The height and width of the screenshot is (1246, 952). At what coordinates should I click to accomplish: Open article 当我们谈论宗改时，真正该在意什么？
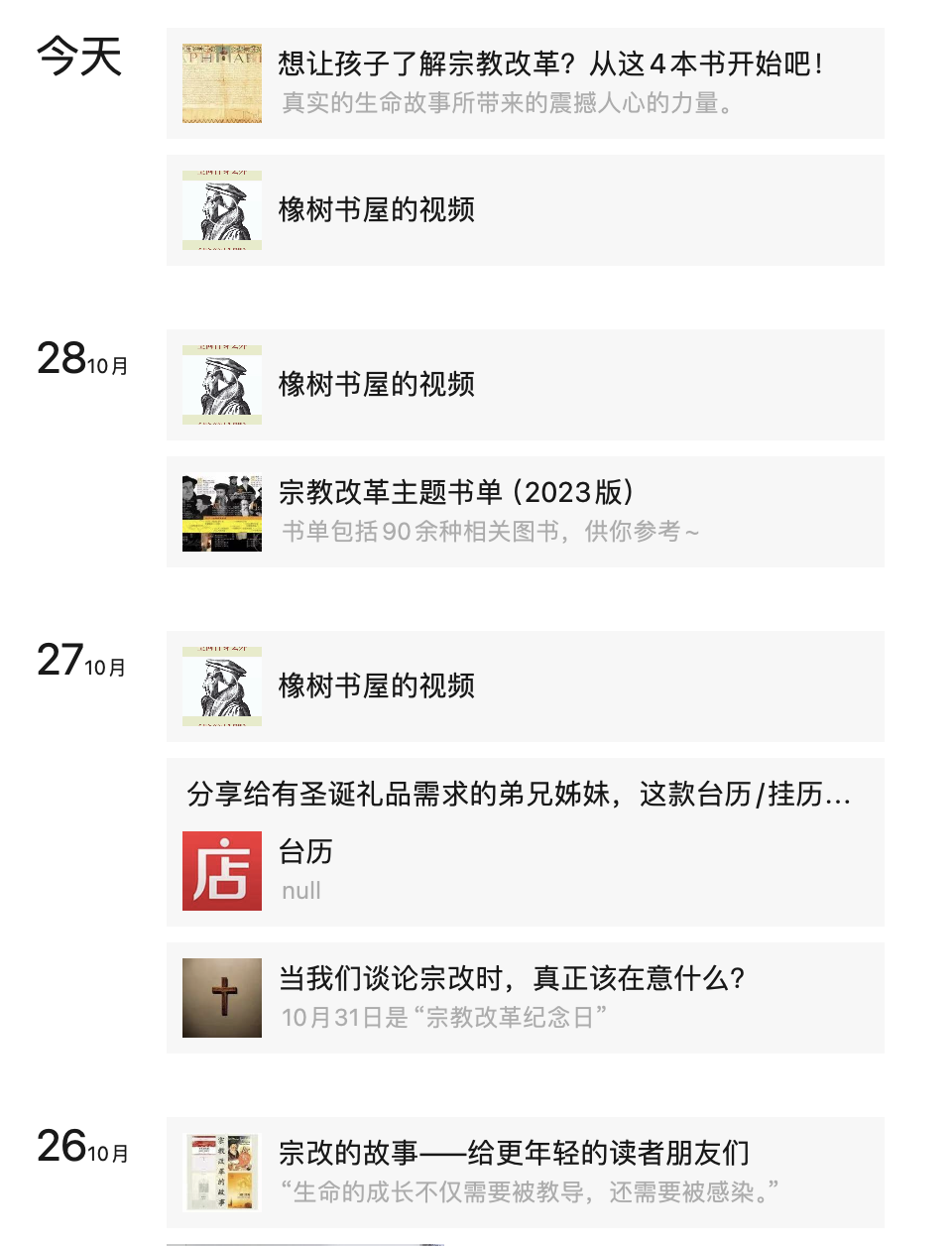(x=525, y=998)
